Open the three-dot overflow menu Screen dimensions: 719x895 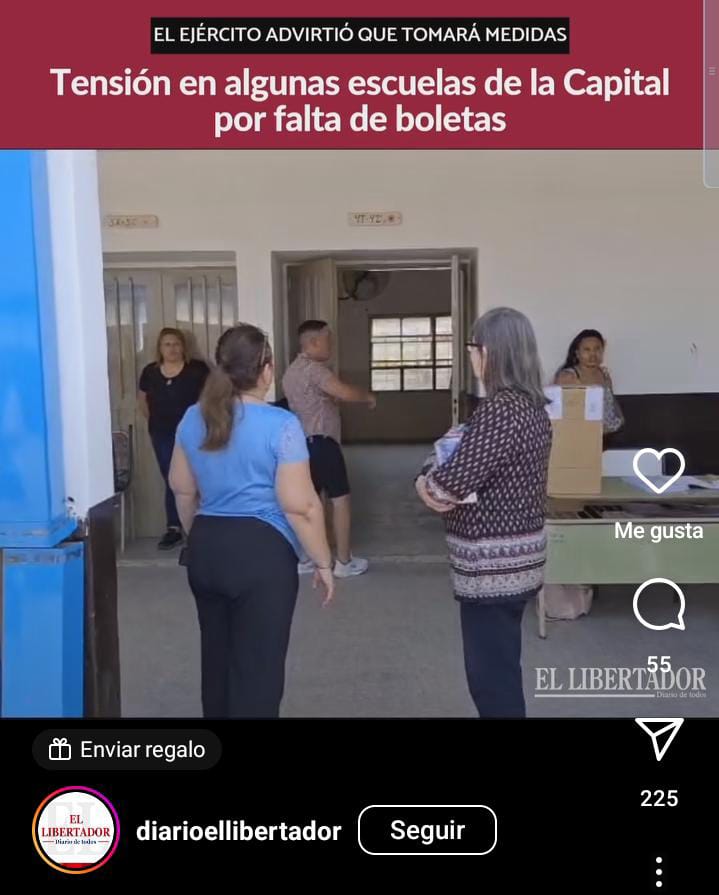pos(659,871)
